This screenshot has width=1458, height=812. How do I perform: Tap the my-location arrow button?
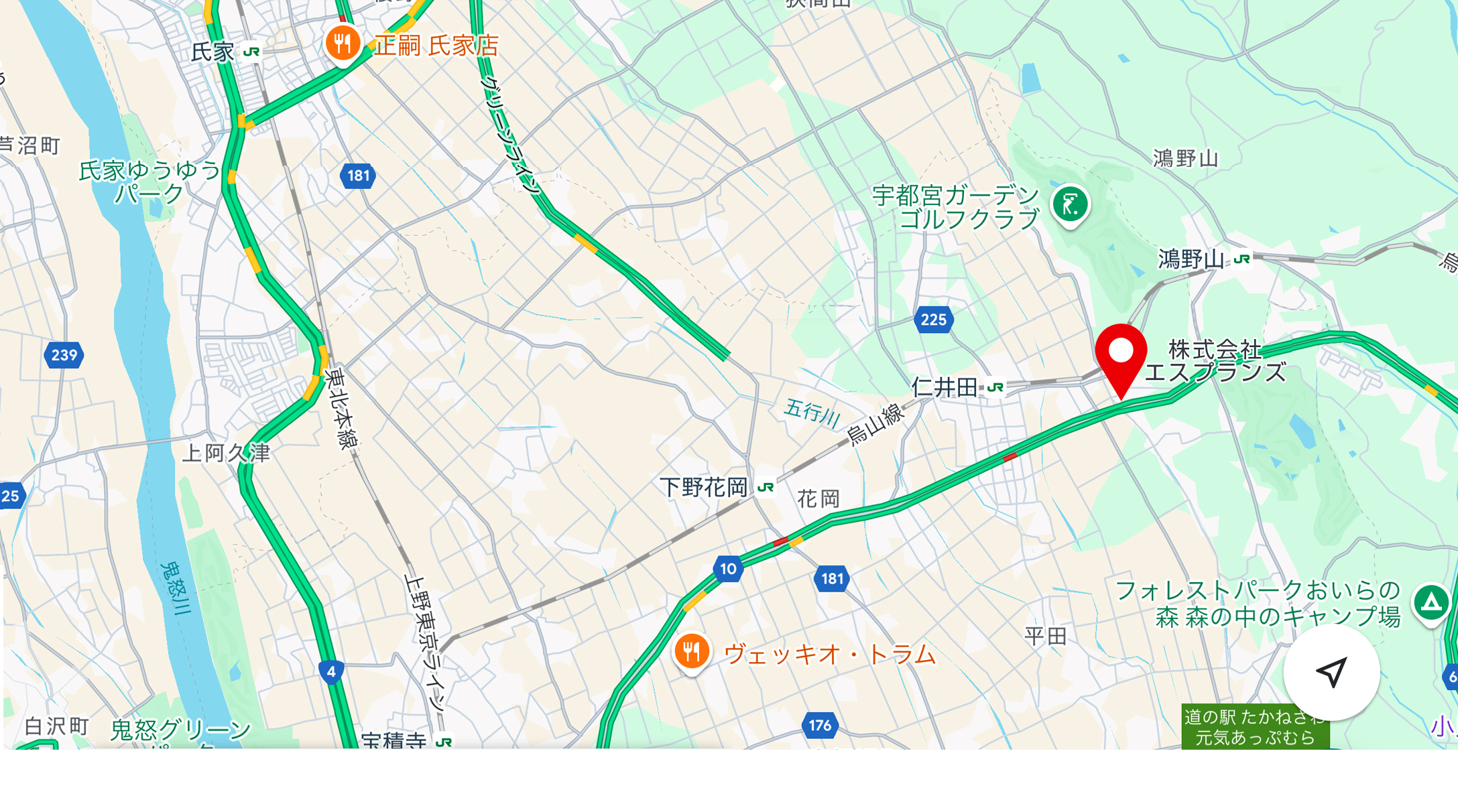pyautogui.click(x=1331, y=672)
